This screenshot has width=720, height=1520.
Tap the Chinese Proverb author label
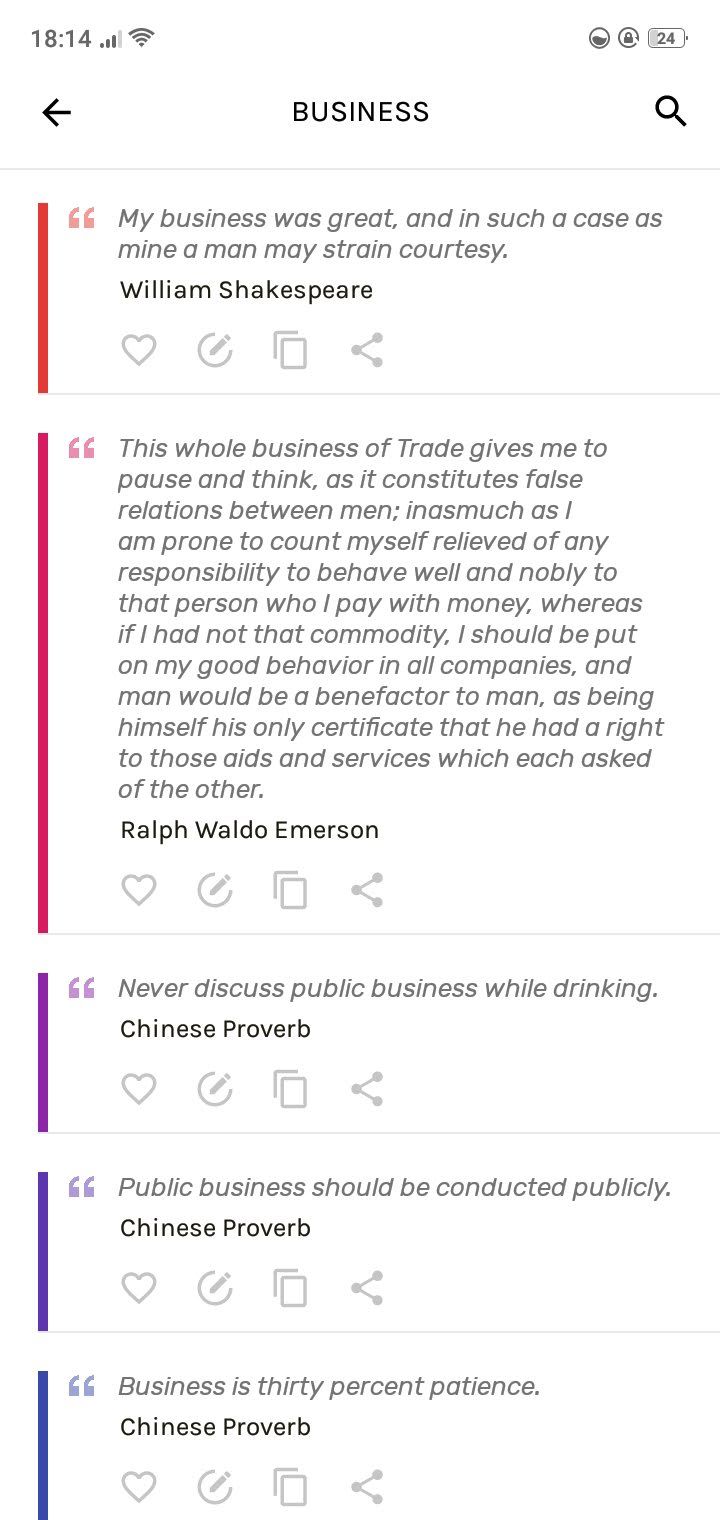[215, 1028]
